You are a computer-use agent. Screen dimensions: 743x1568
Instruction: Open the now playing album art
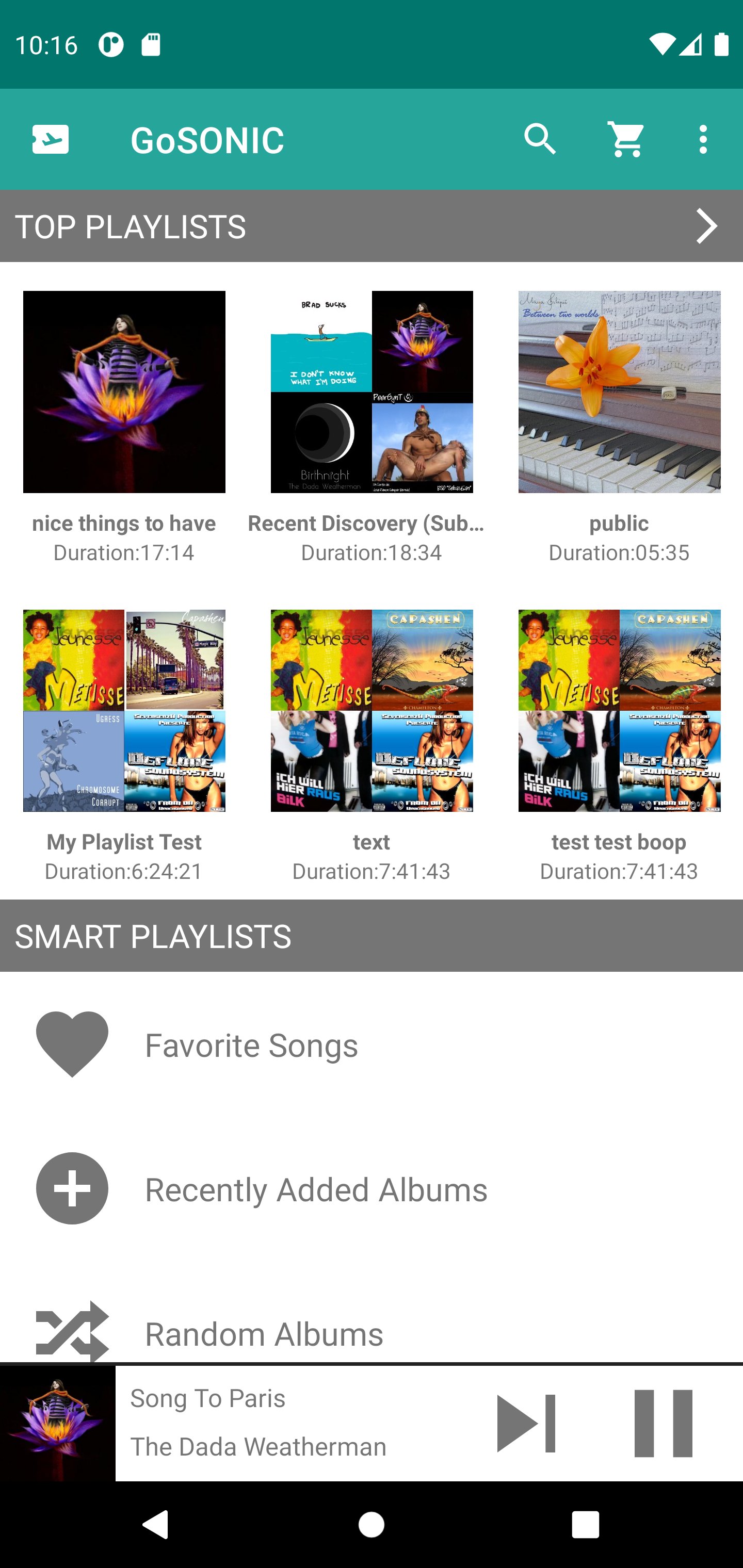click(57, 1423)
